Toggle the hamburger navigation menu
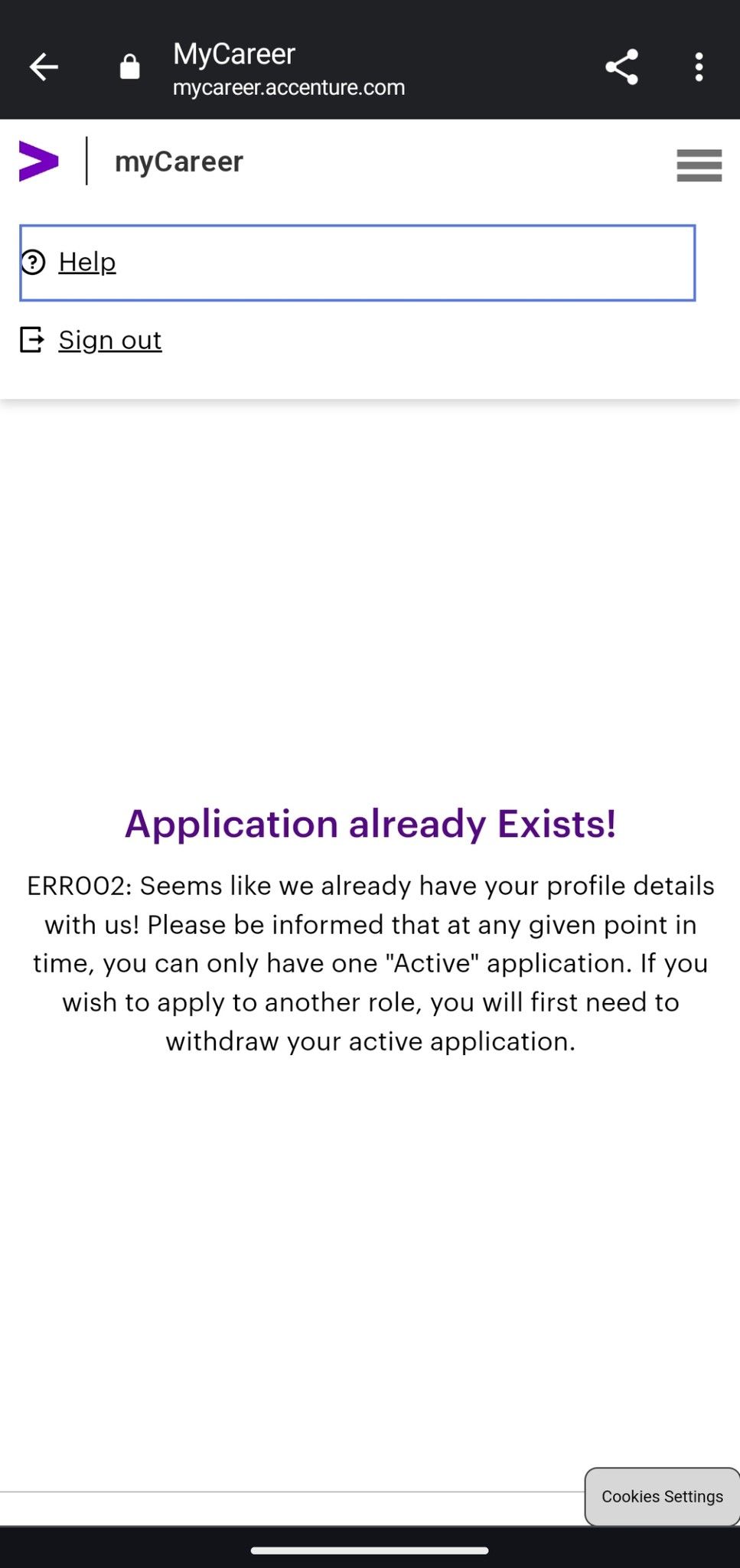 coord(699,165)
